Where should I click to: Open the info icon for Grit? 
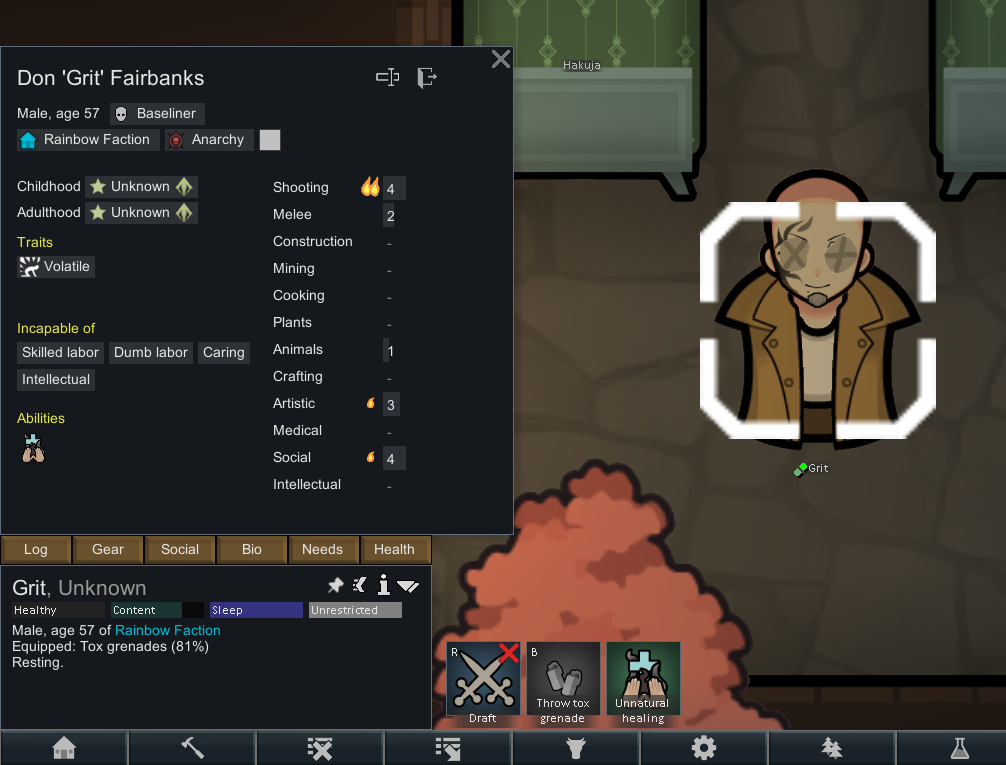[x=383, y=585]
